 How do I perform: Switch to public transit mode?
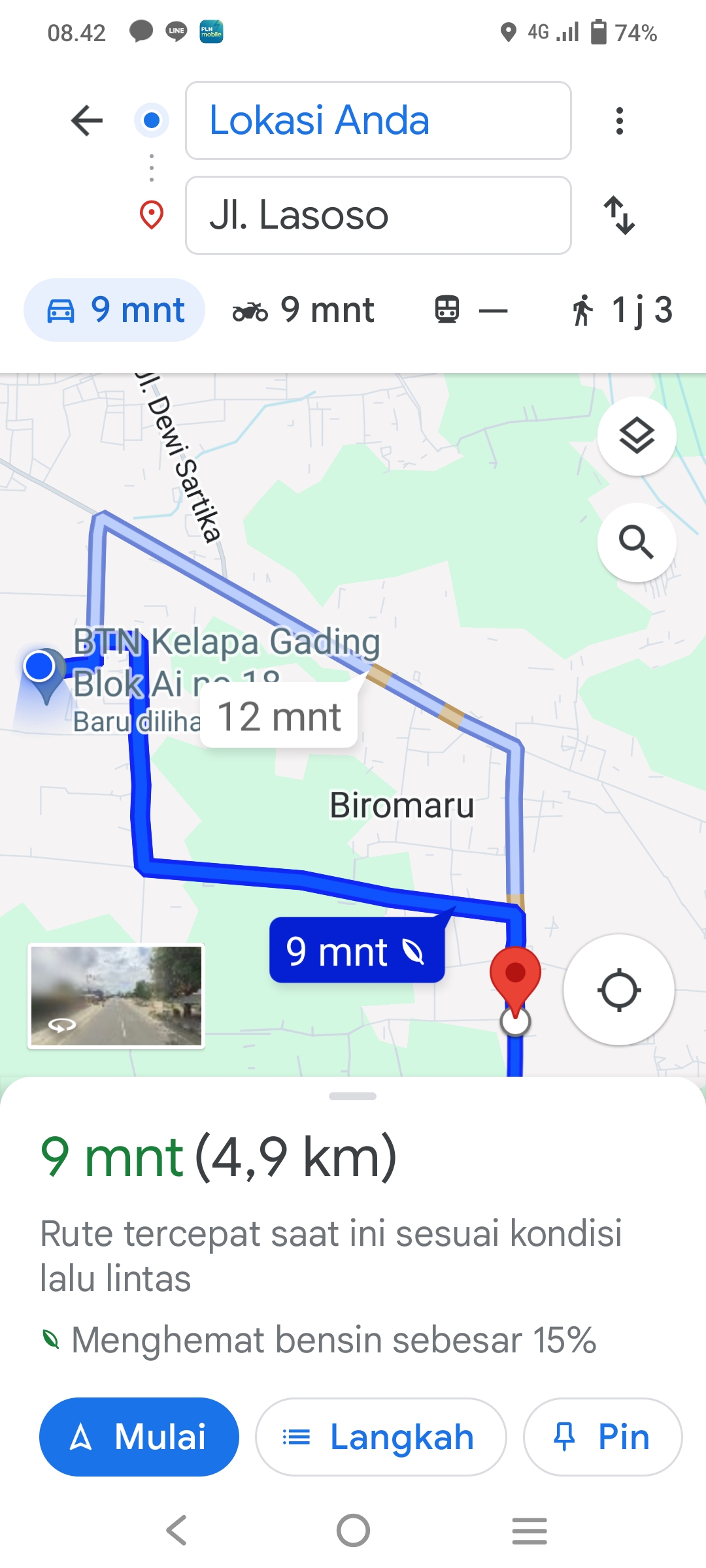471,310
